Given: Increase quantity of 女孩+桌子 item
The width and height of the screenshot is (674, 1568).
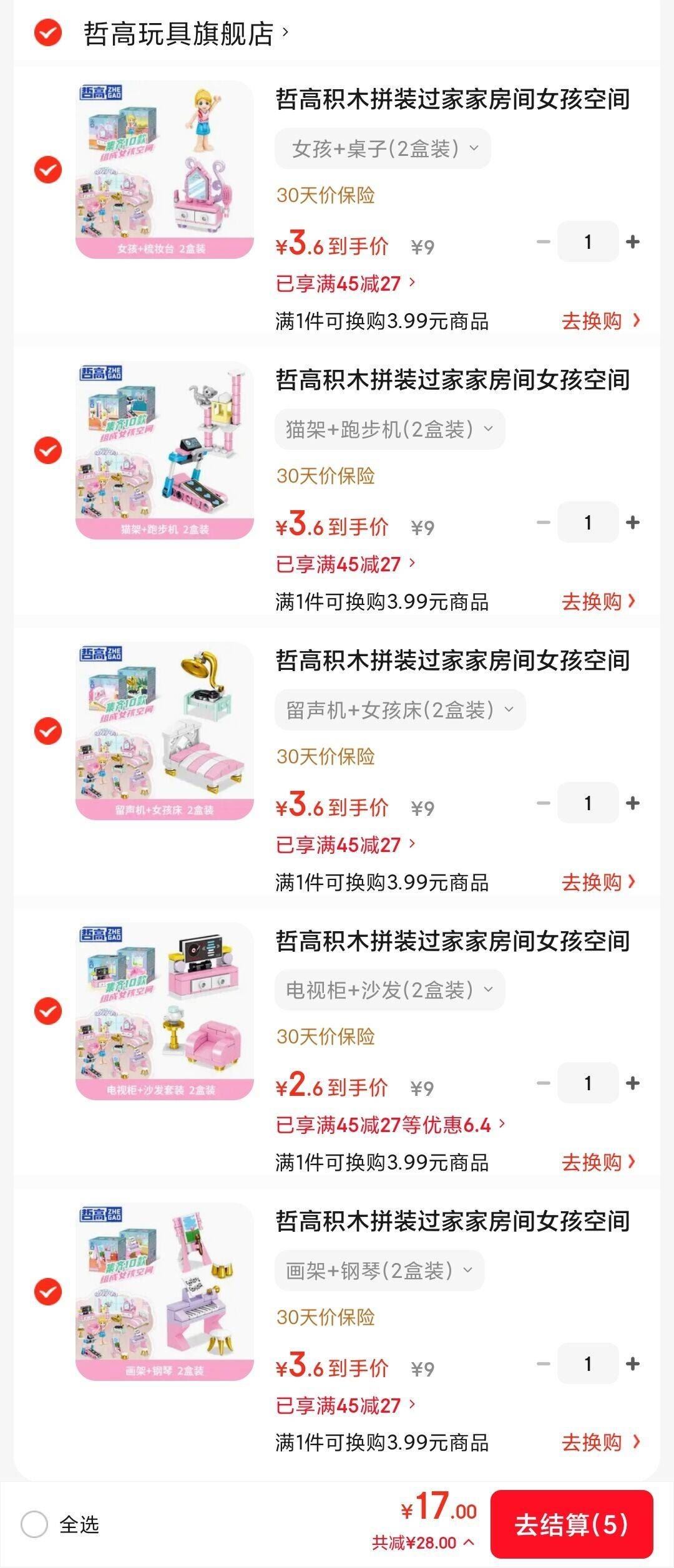Looking at the screenshot, I should [x=632, y=241].
